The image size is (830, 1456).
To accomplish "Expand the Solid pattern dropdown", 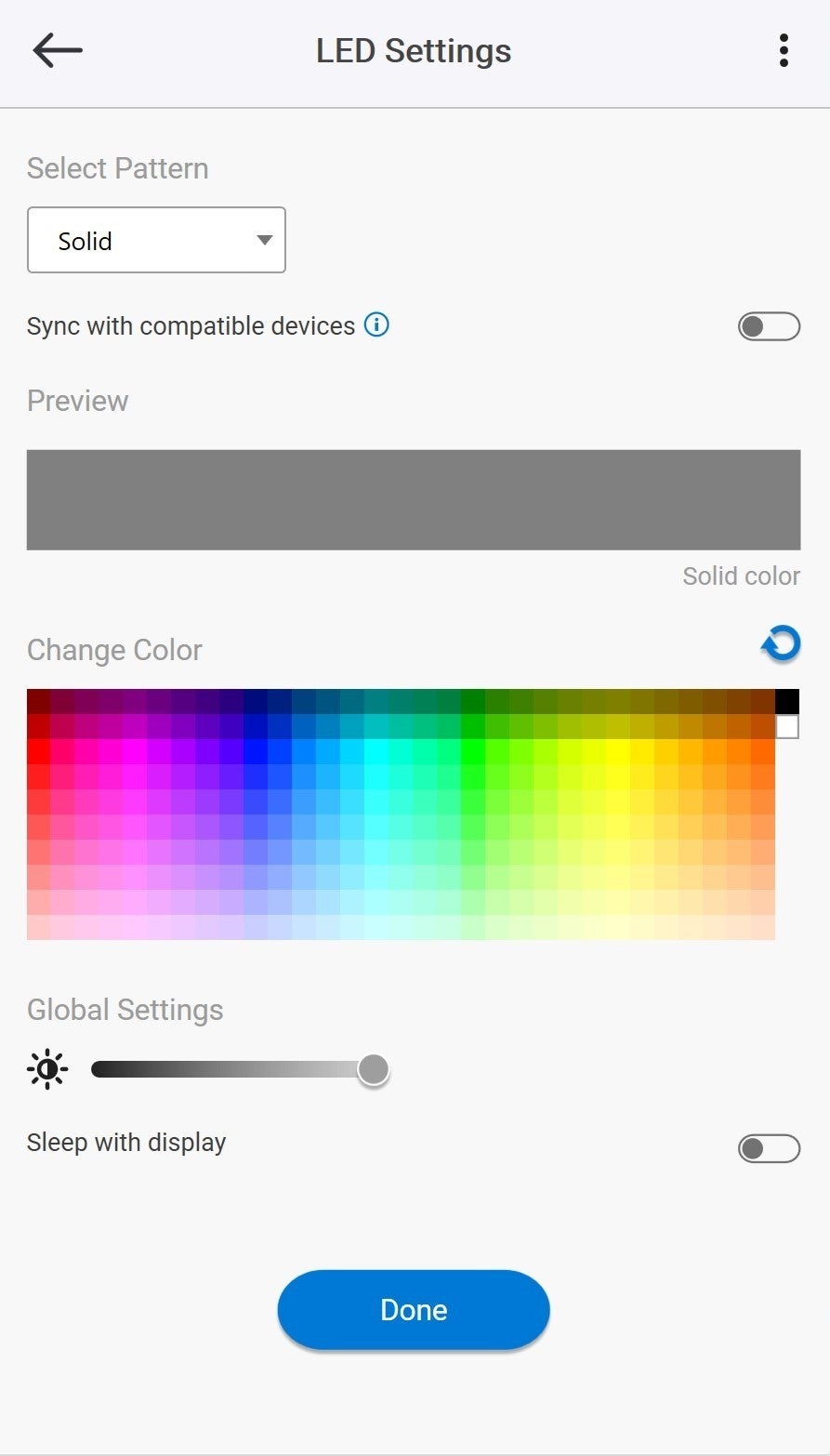I will 156,240.
